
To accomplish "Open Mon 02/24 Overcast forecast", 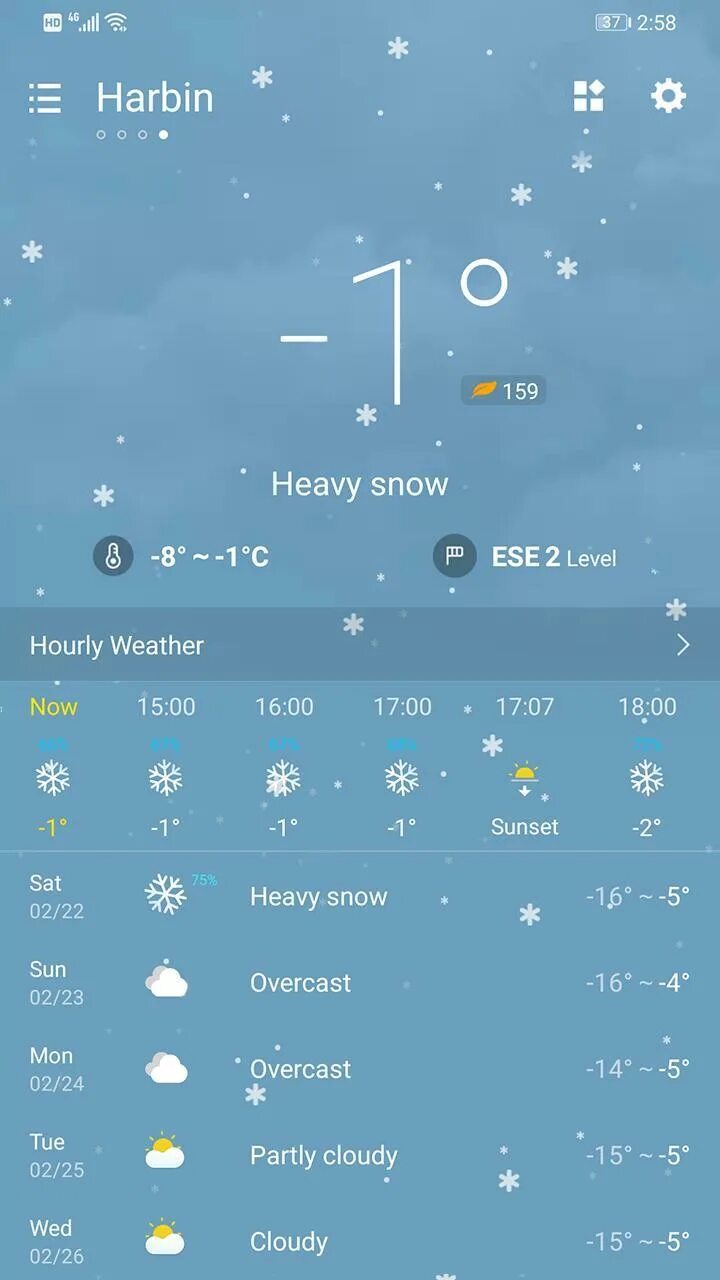I will coord(360,1068).
